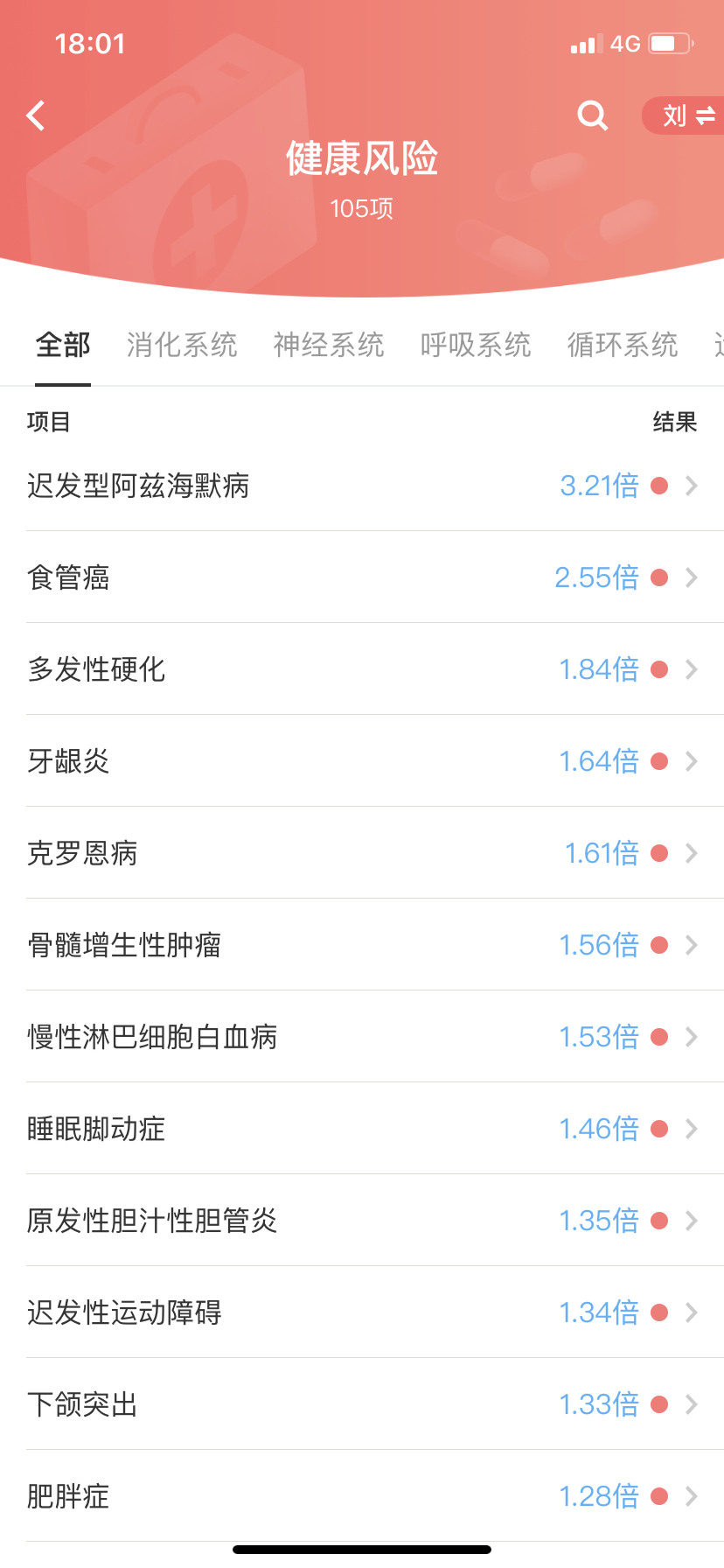Open the search magnifier icon
The width and height of the screenshot is (724, 1568).
(593, 115)
